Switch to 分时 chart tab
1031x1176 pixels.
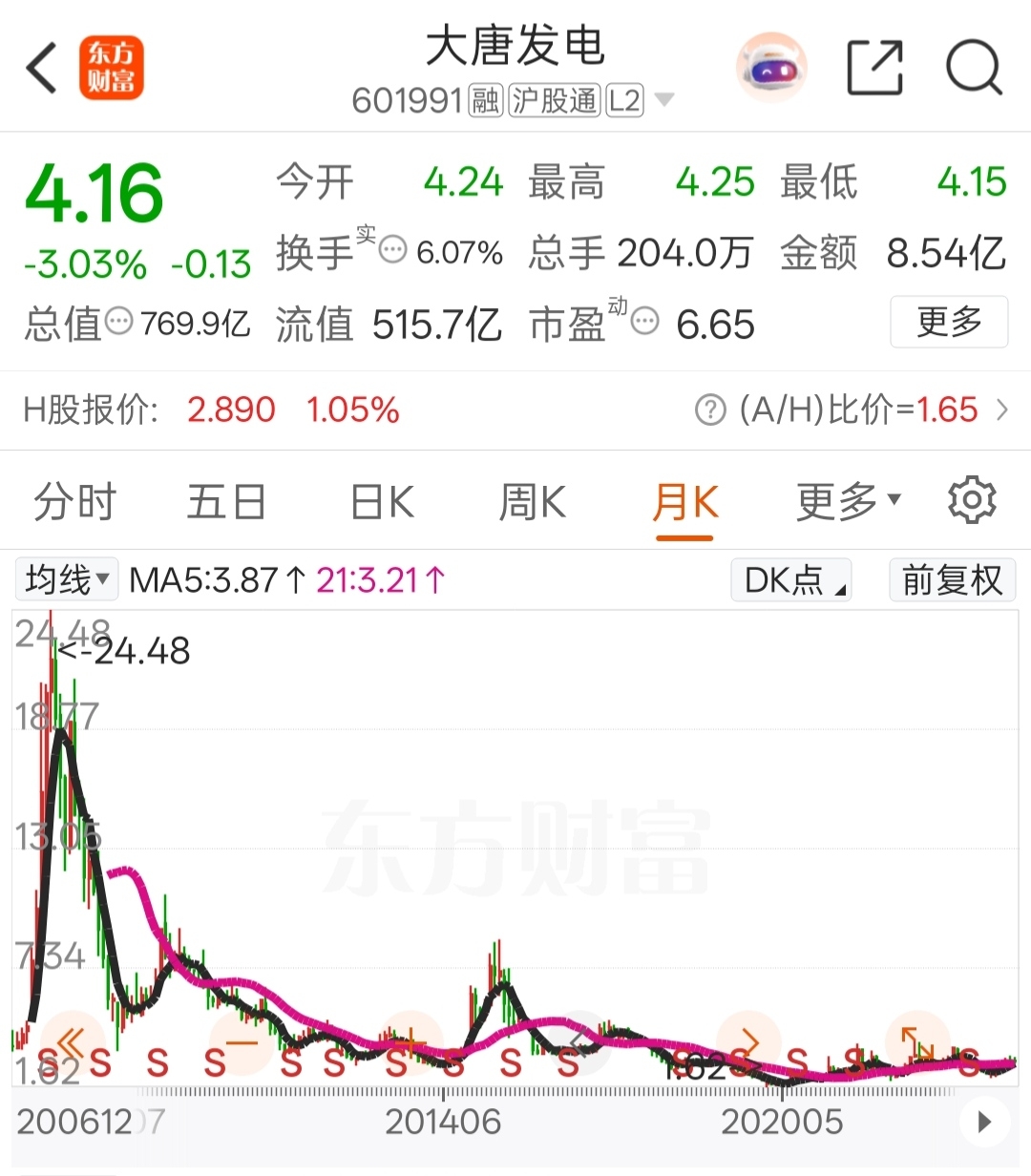pyautogui.click(x=74, y=502)
